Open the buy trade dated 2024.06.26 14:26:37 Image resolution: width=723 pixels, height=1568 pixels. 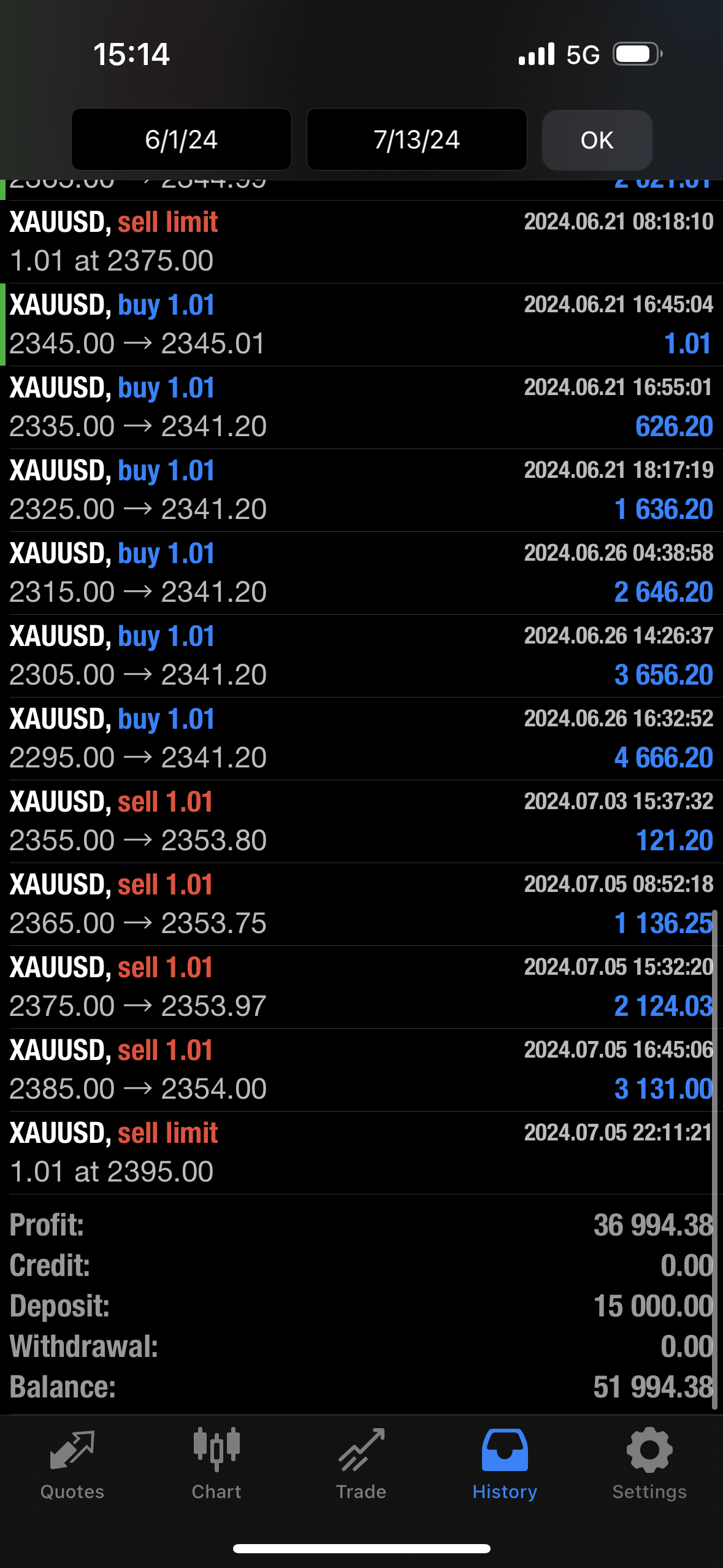361,656
